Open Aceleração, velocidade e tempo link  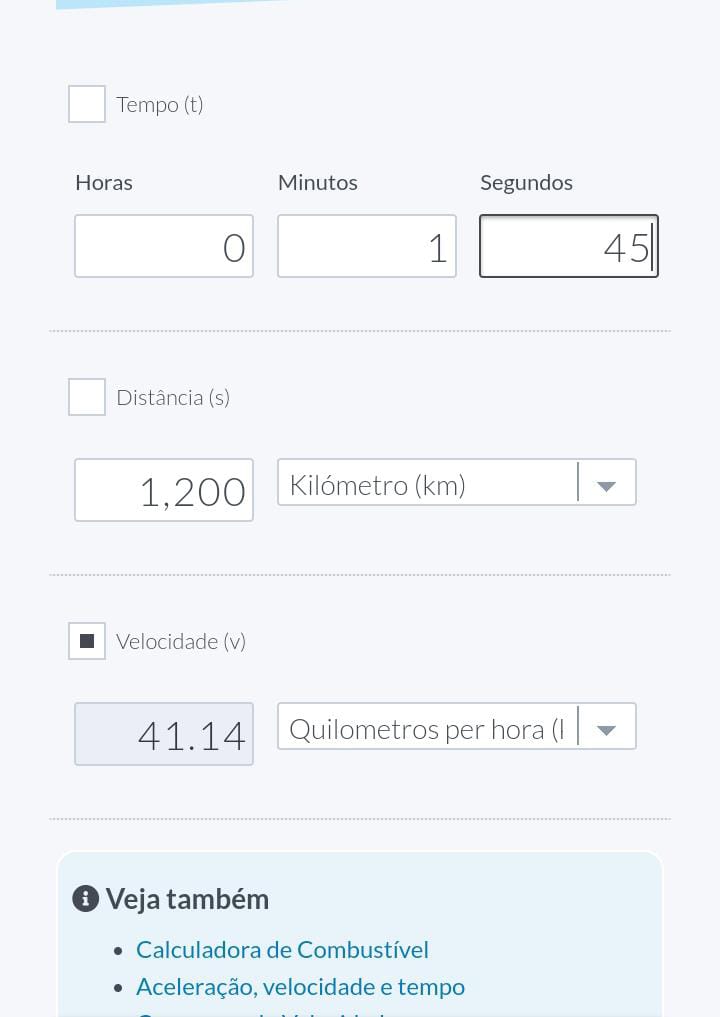pyautogui.click(x=300, y=987)
